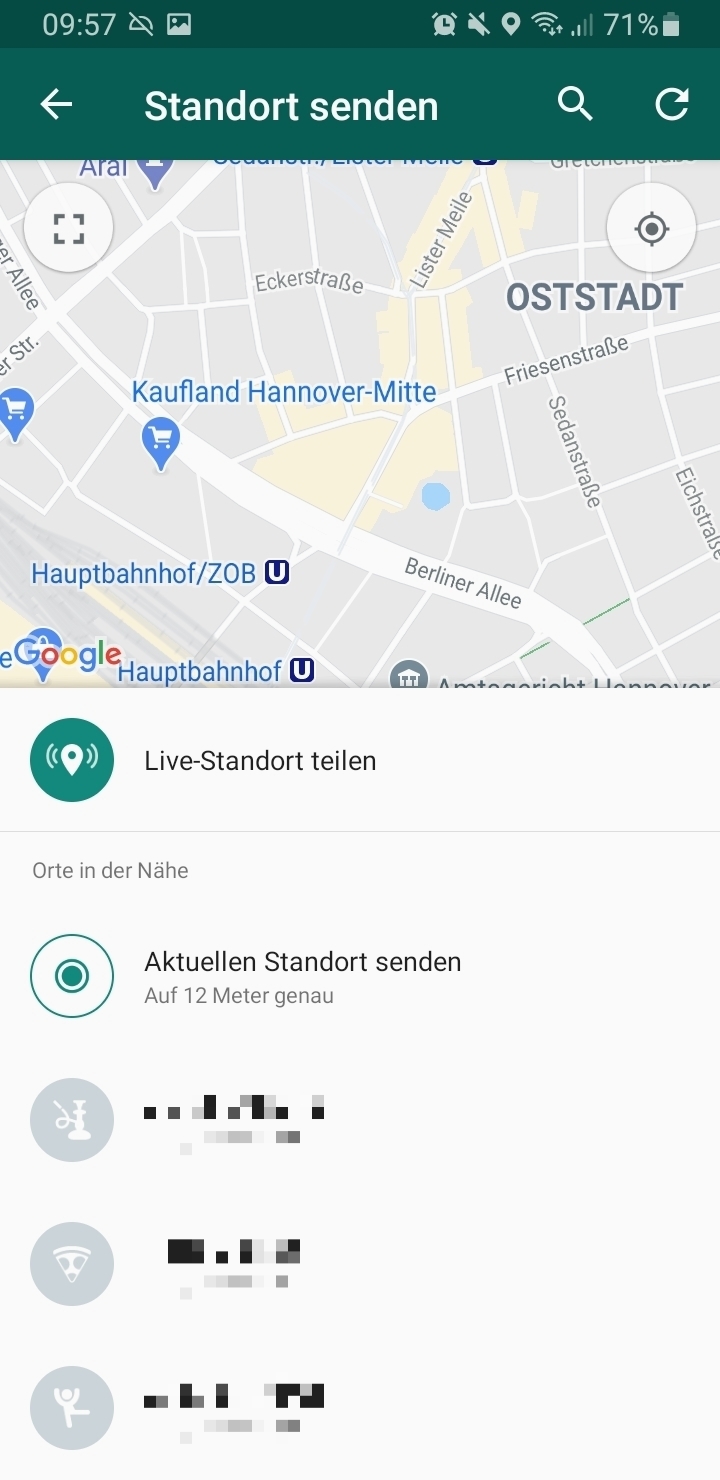Image resolution: width=720 pixels, height=1480 pixels.
Task: Select Aktuellen Standort senden
Action: [302, 975]
